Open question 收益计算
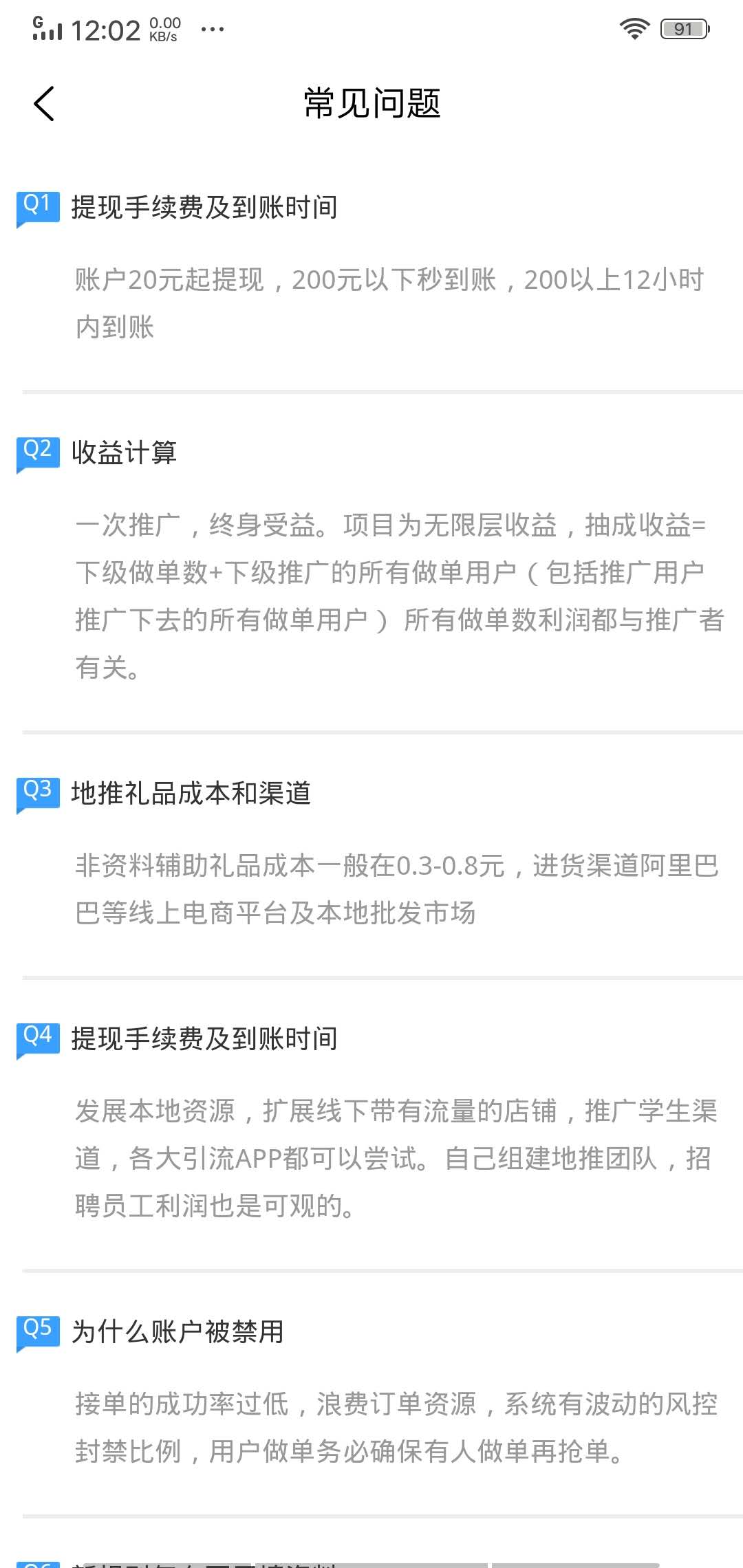The height and width of the screenshot is (1568, 743). point(124,453)
